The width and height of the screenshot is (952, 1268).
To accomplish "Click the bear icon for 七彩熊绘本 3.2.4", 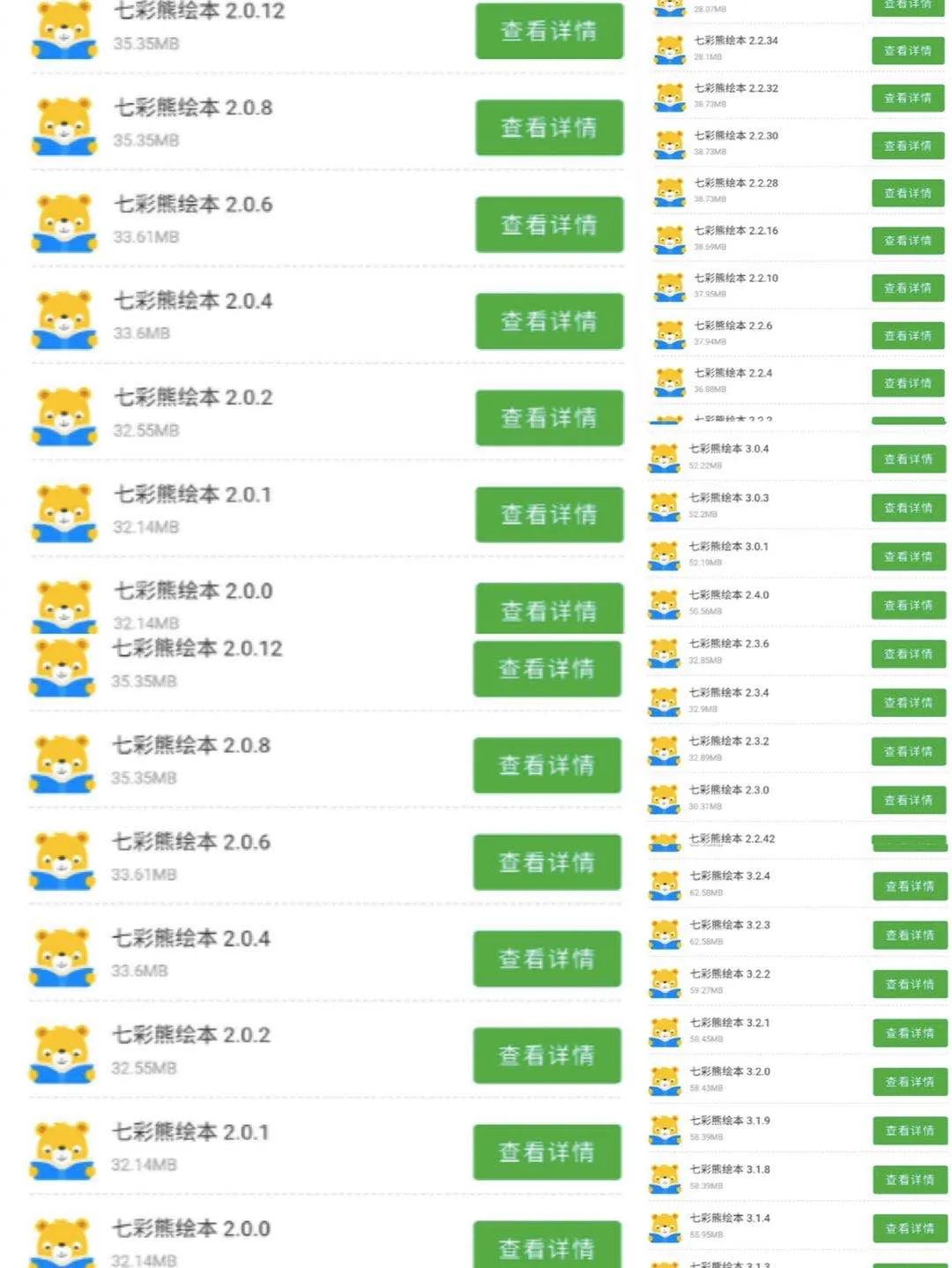I will tap(664, 884).
